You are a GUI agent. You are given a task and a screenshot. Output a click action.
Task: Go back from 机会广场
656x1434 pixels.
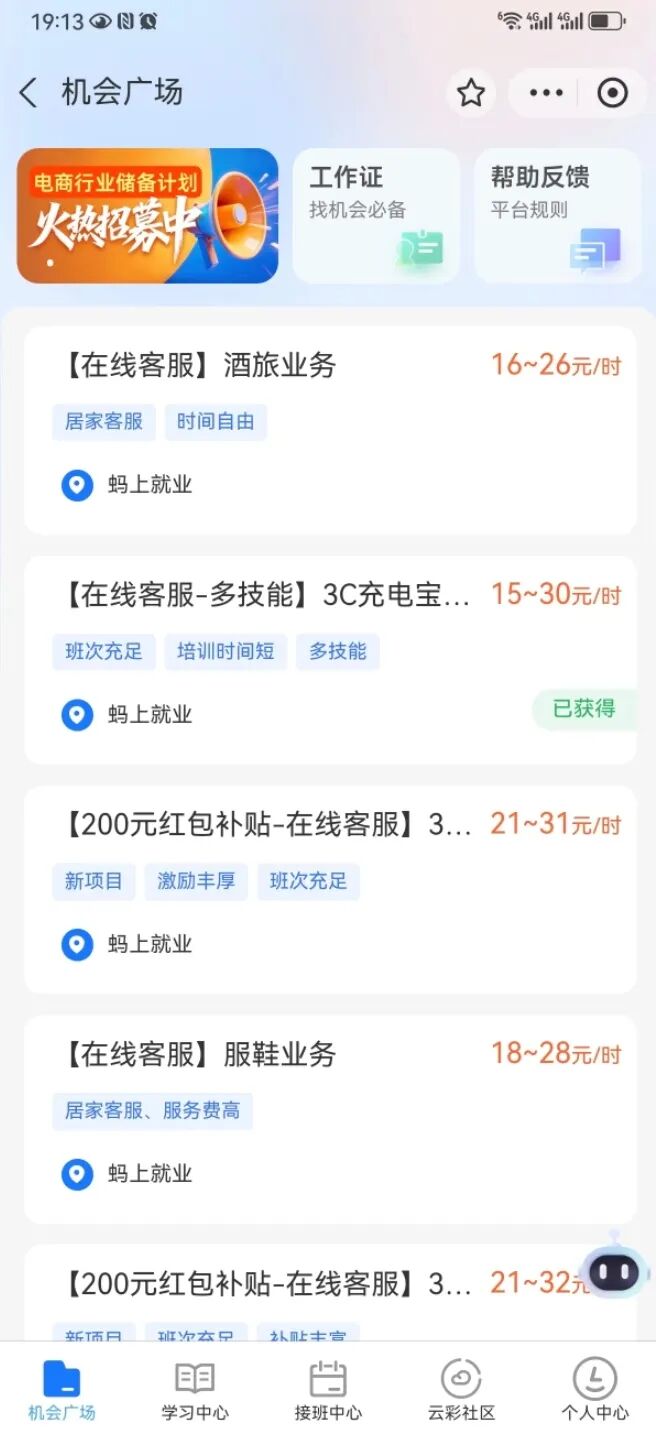tap(28, 93)
